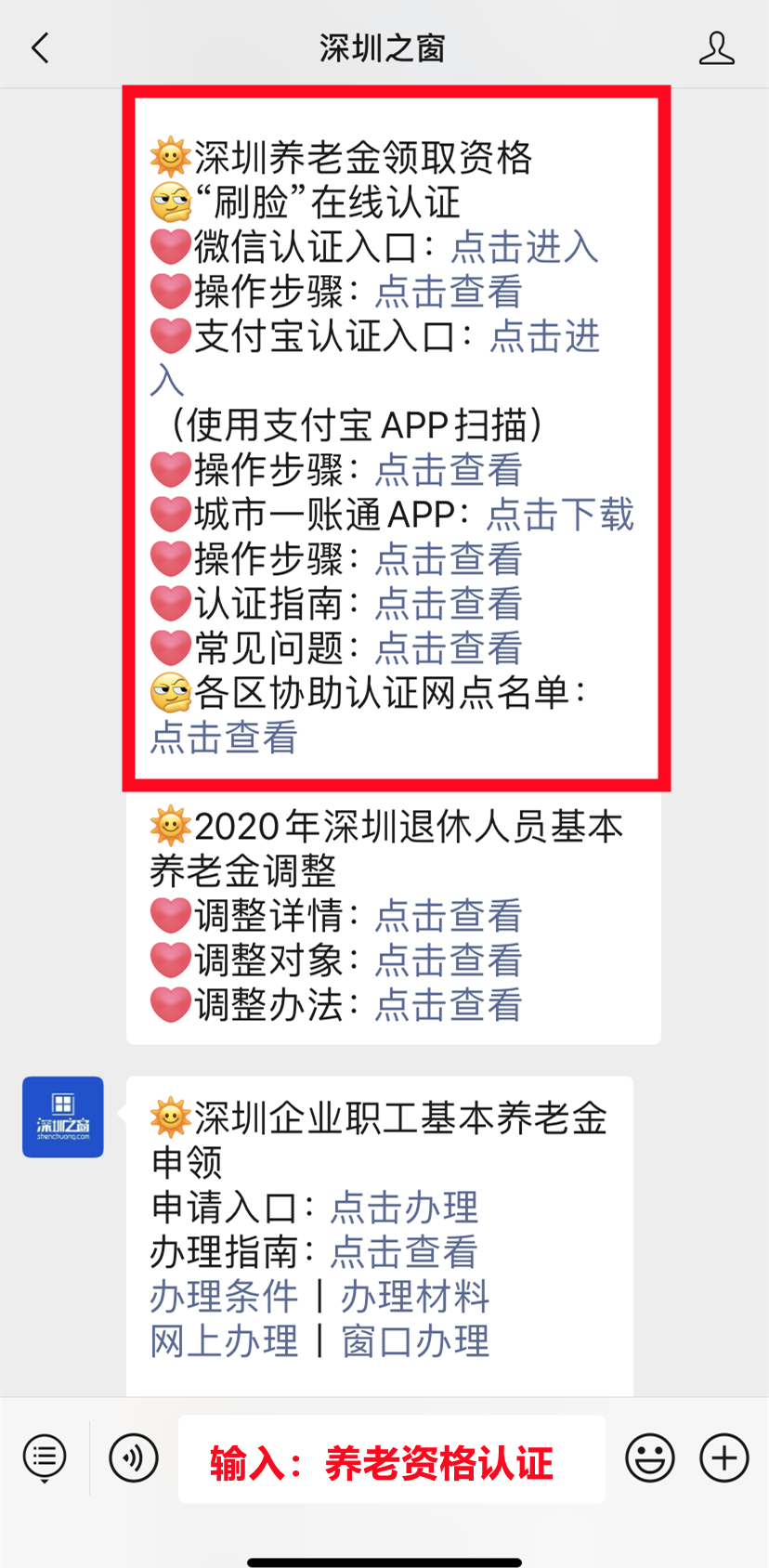Go back from the 深圳之窗 chat
The height and width of the screenshot is (1568, 769).
point(40,47)
